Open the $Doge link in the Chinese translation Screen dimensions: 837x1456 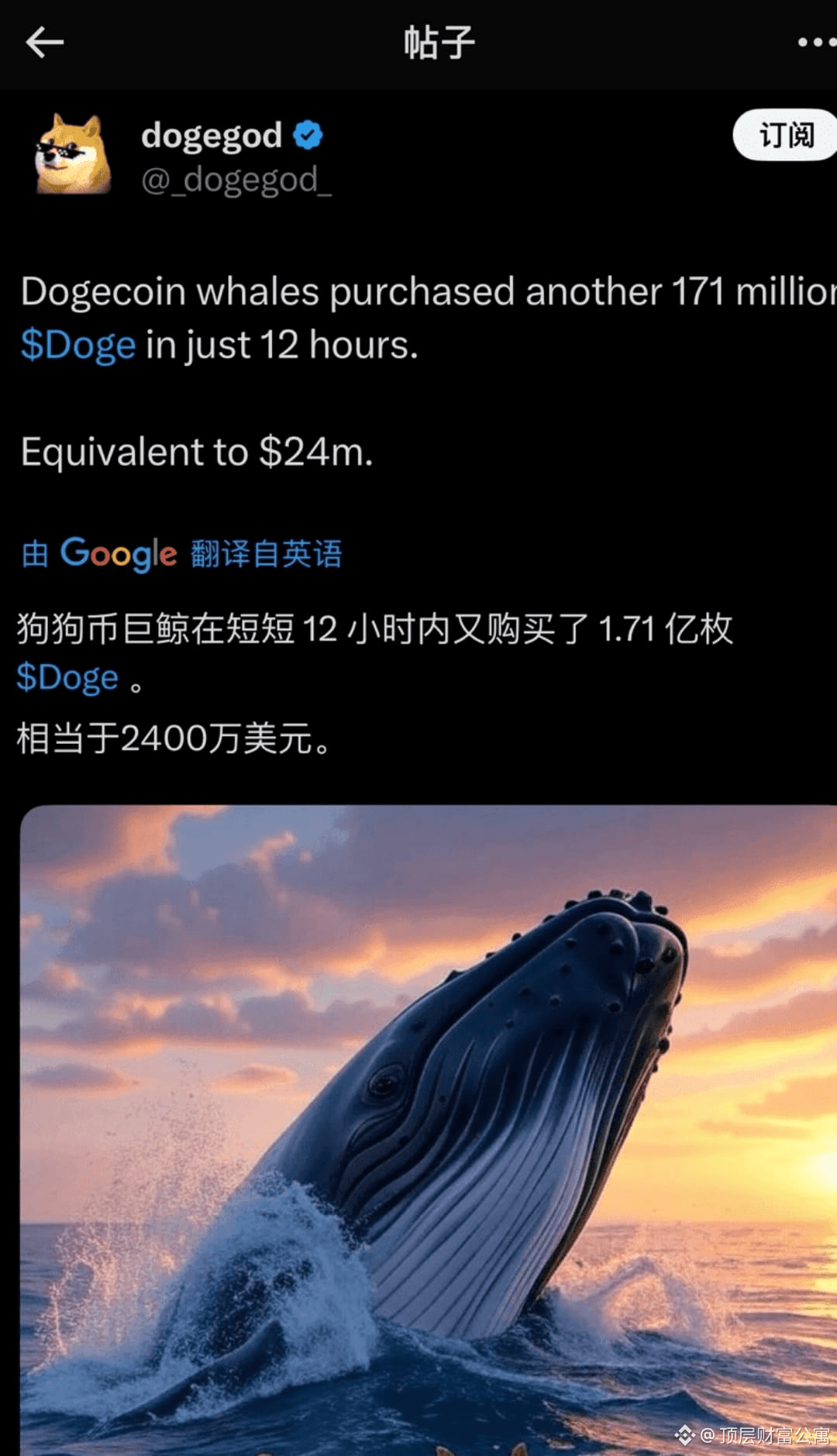point(66,676)
